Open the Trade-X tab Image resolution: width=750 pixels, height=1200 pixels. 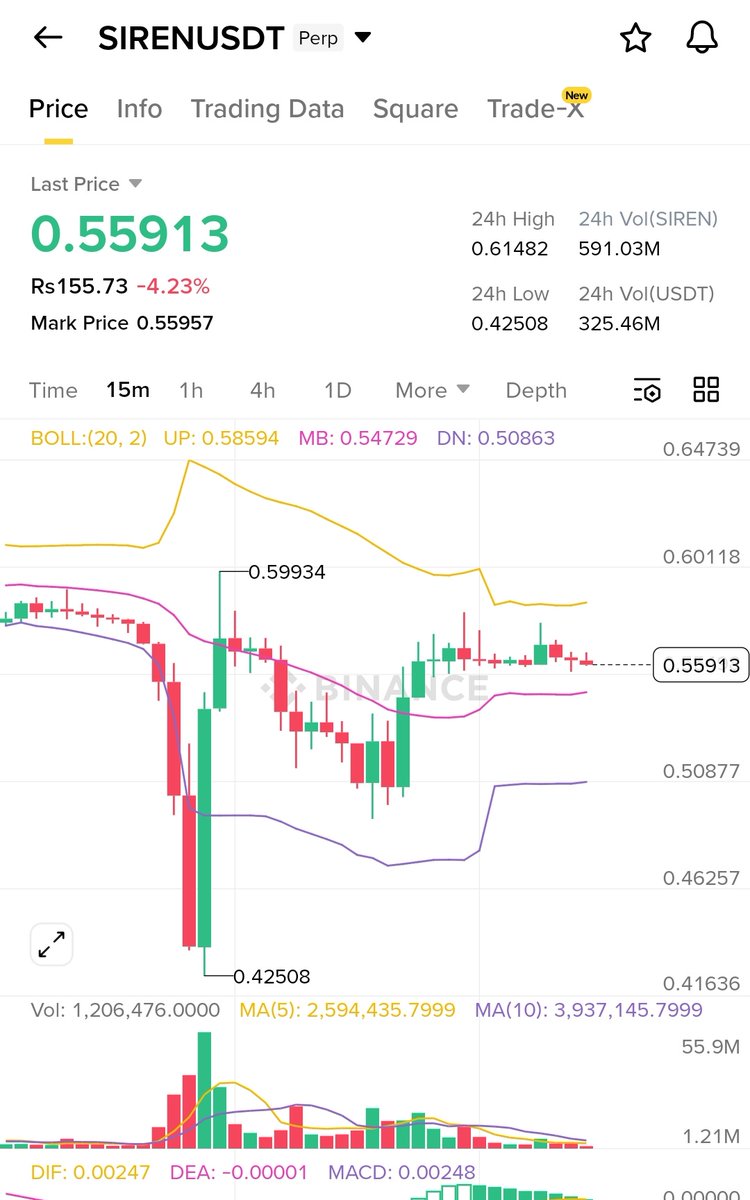[535, 109]
